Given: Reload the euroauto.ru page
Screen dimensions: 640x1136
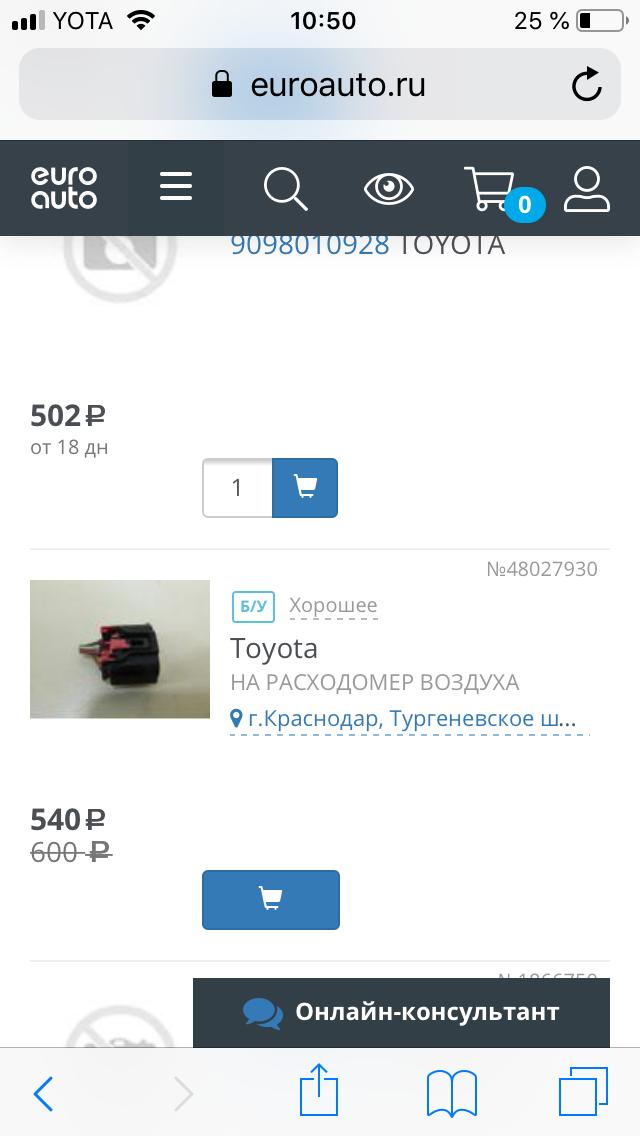Looking at the screenshot, I should 586,85.
